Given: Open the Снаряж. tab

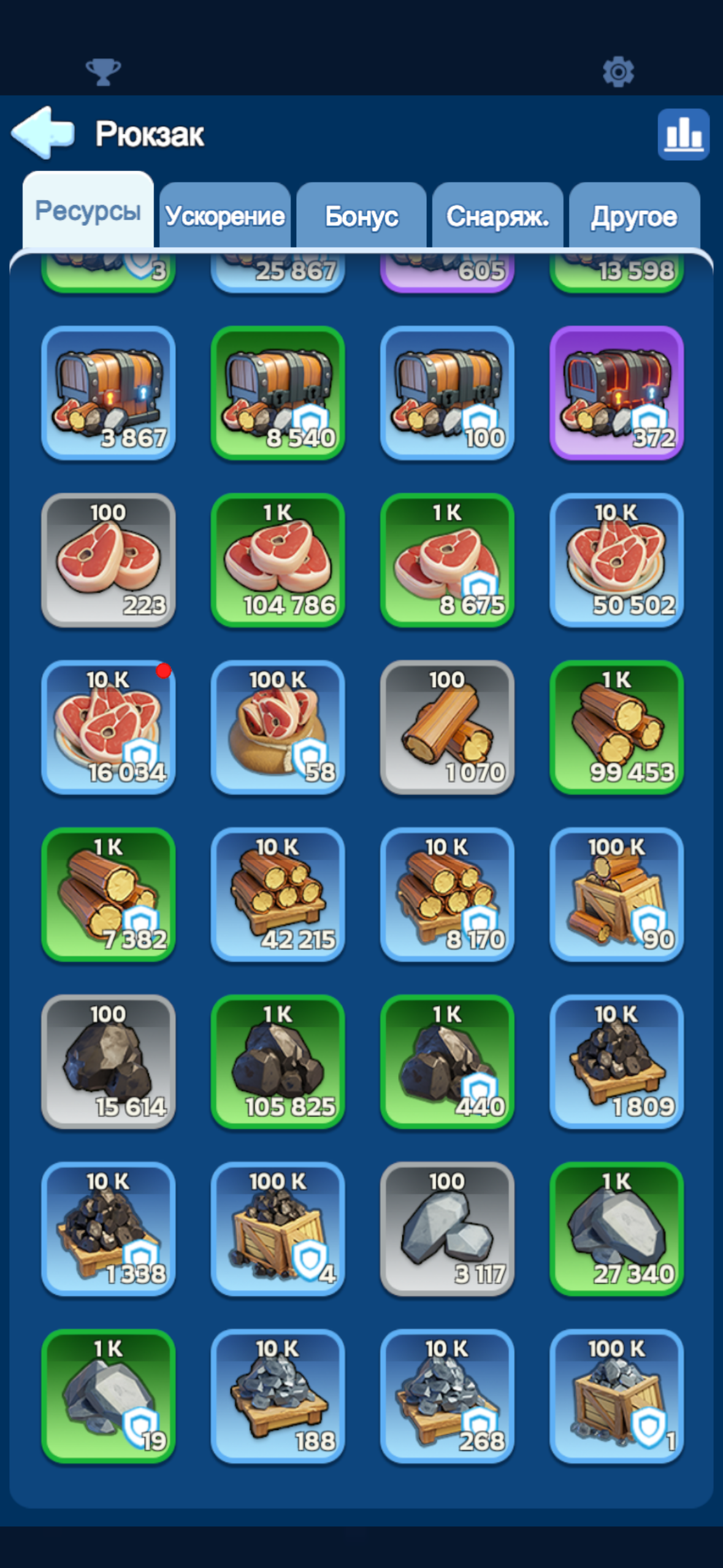Looking at the screenshot, I should 497,215.
